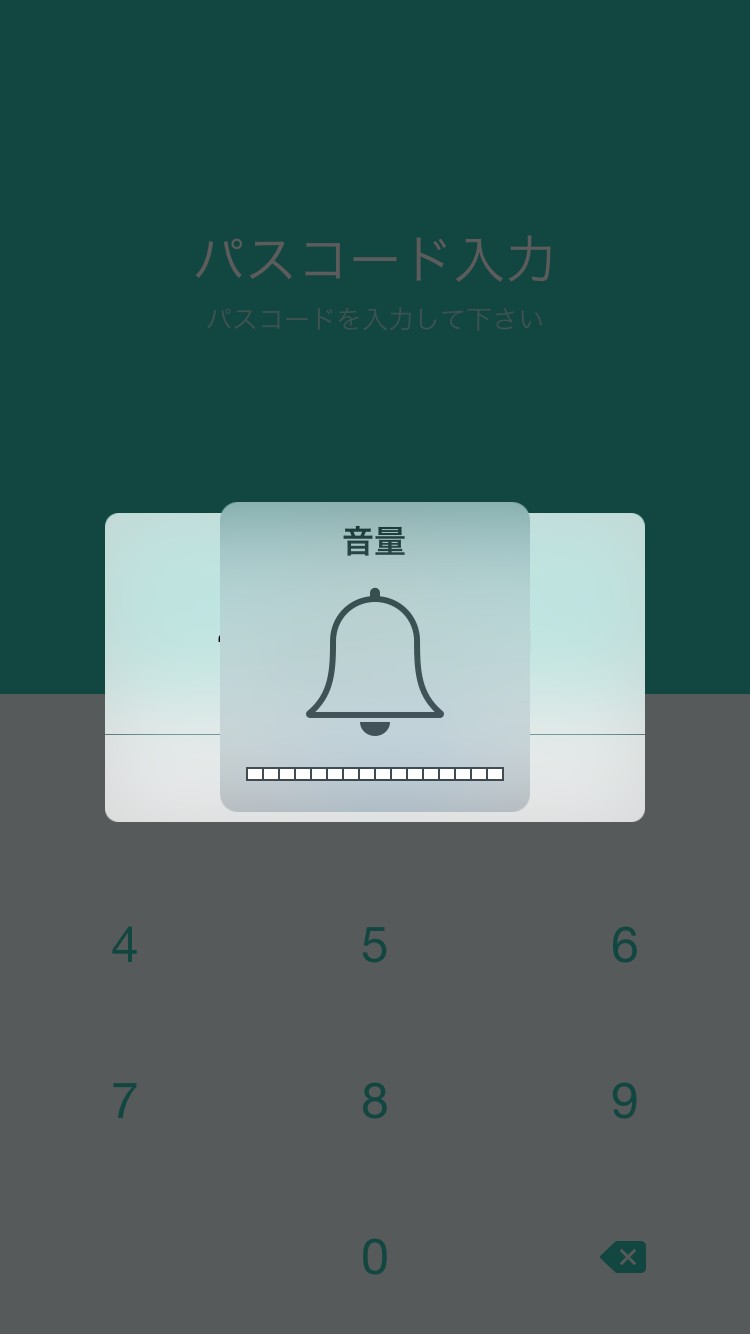Tap the パスコード入力 heading
Viewport: 750px width, 1334px height.
coord(374,258)
